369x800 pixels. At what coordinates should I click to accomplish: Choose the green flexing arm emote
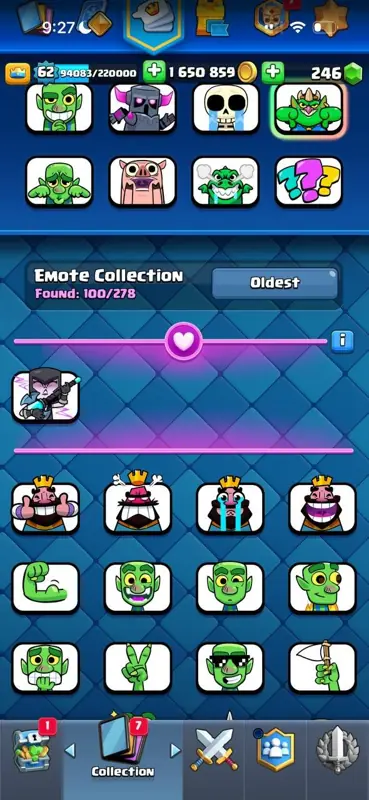pos(45,587)
